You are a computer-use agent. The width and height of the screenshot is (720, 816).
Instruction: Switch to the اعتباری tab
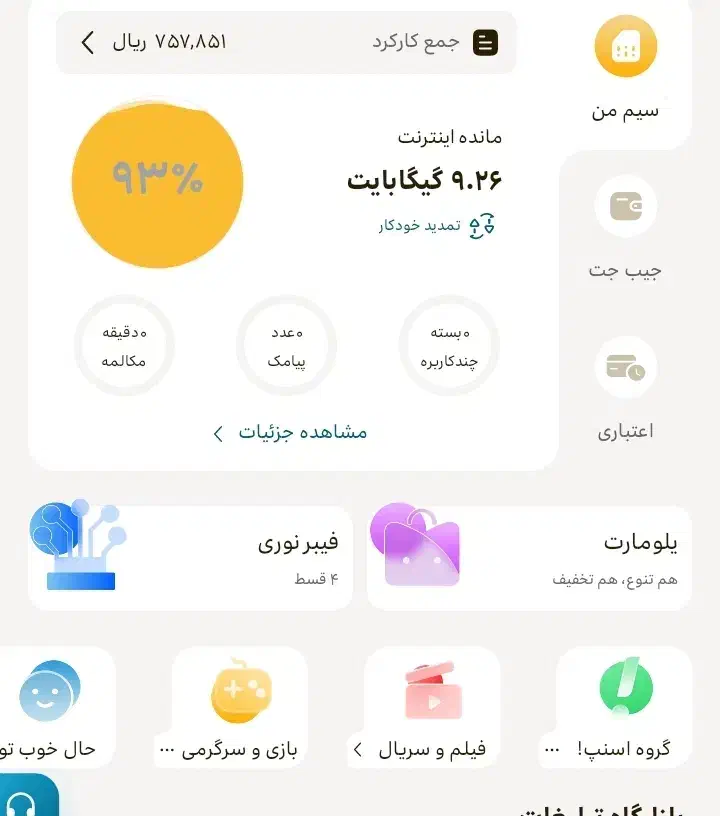coord(625,390)
